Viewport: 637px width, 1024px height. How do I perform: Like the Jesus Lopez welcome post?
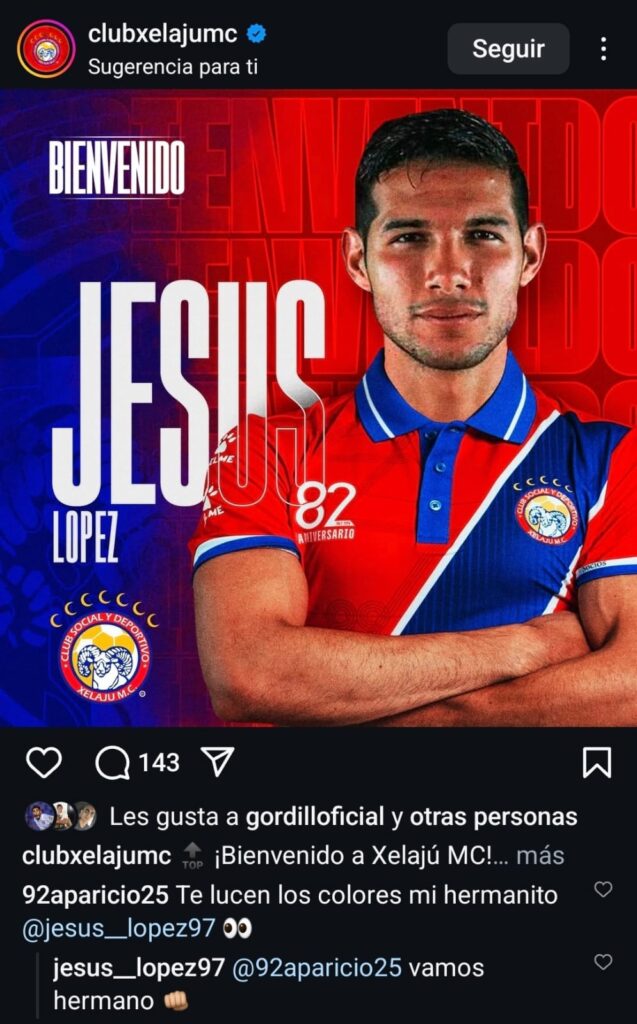[44, 763]
